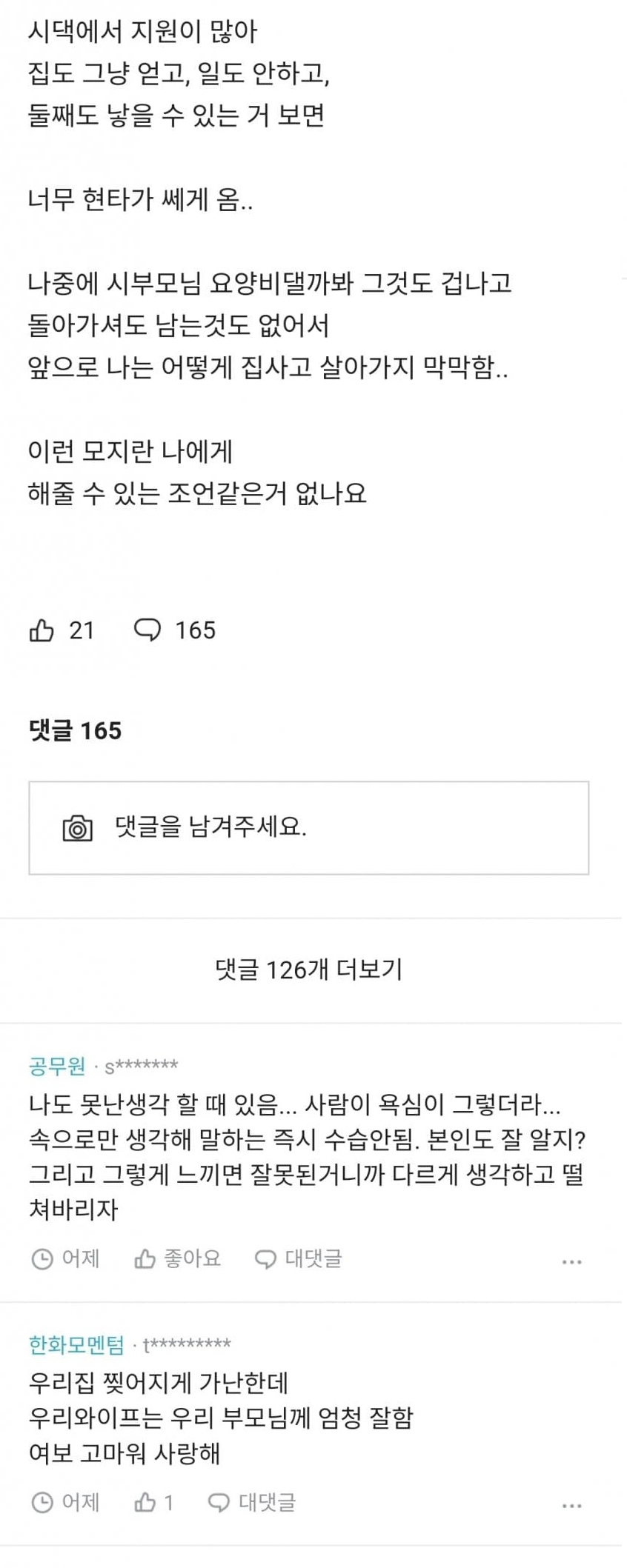Expand 126 more comments

(x=313, y=967)
